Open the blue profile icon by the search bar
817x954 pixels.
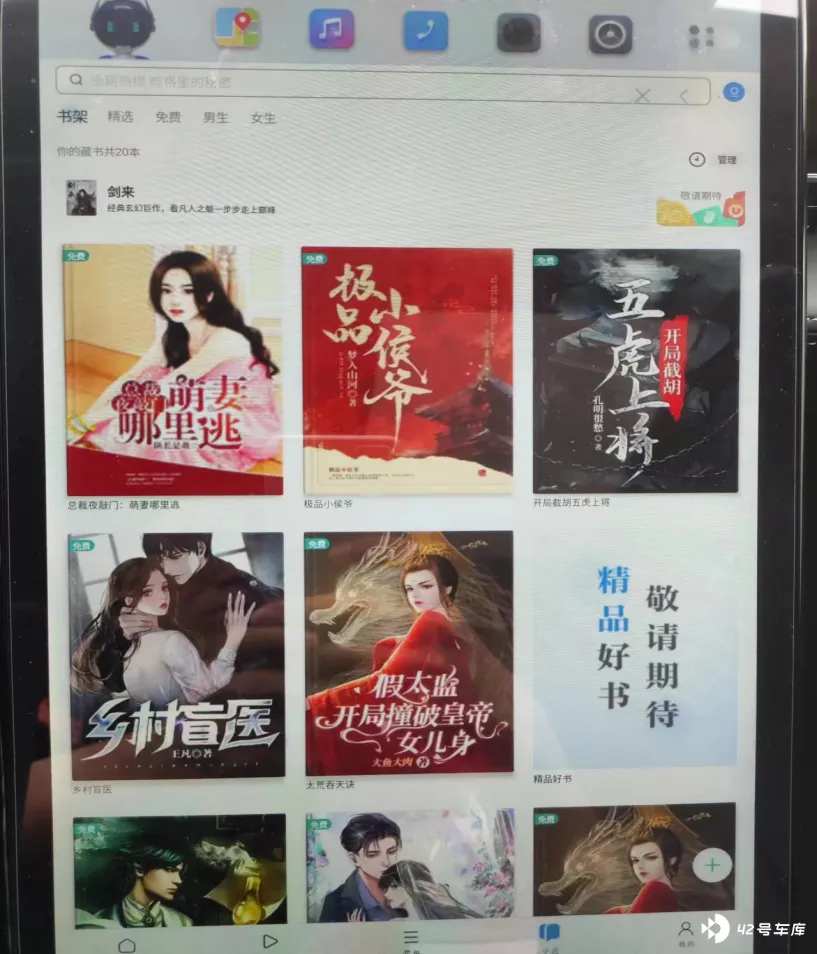tap(733, 92)
